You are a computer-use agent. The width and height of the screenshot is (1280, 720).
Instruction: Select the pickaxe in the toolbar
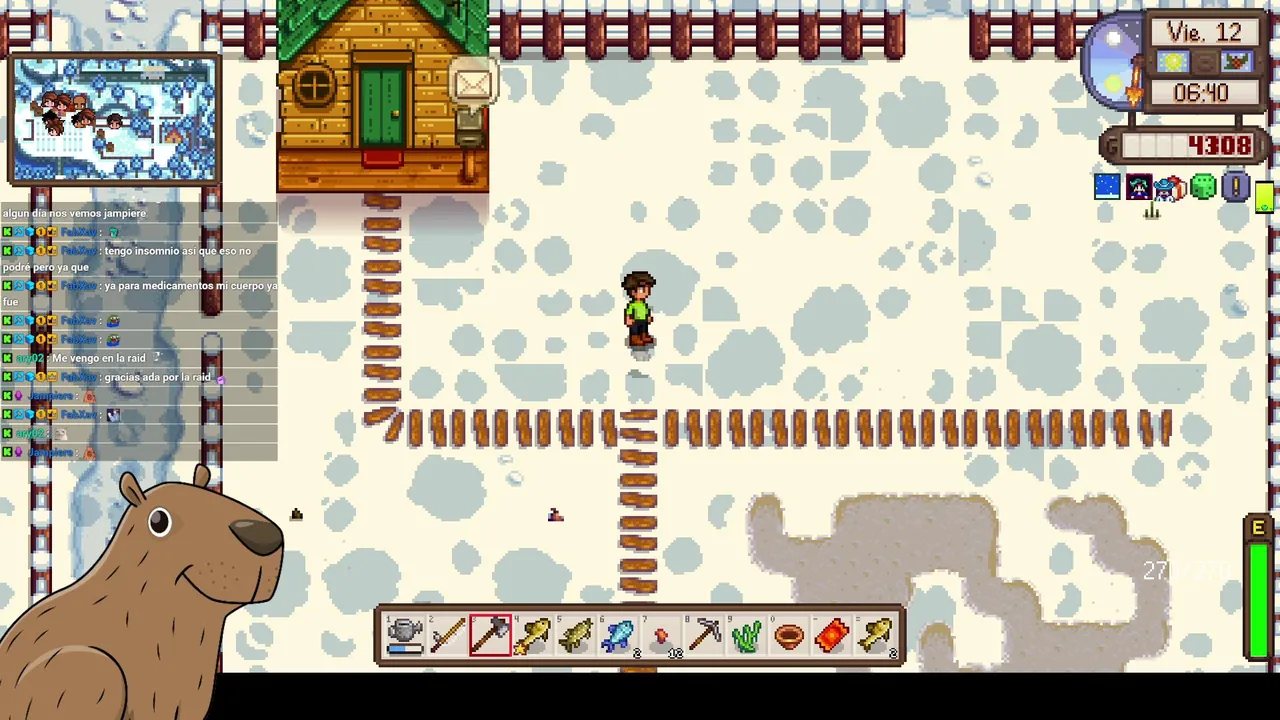[705, 635]
